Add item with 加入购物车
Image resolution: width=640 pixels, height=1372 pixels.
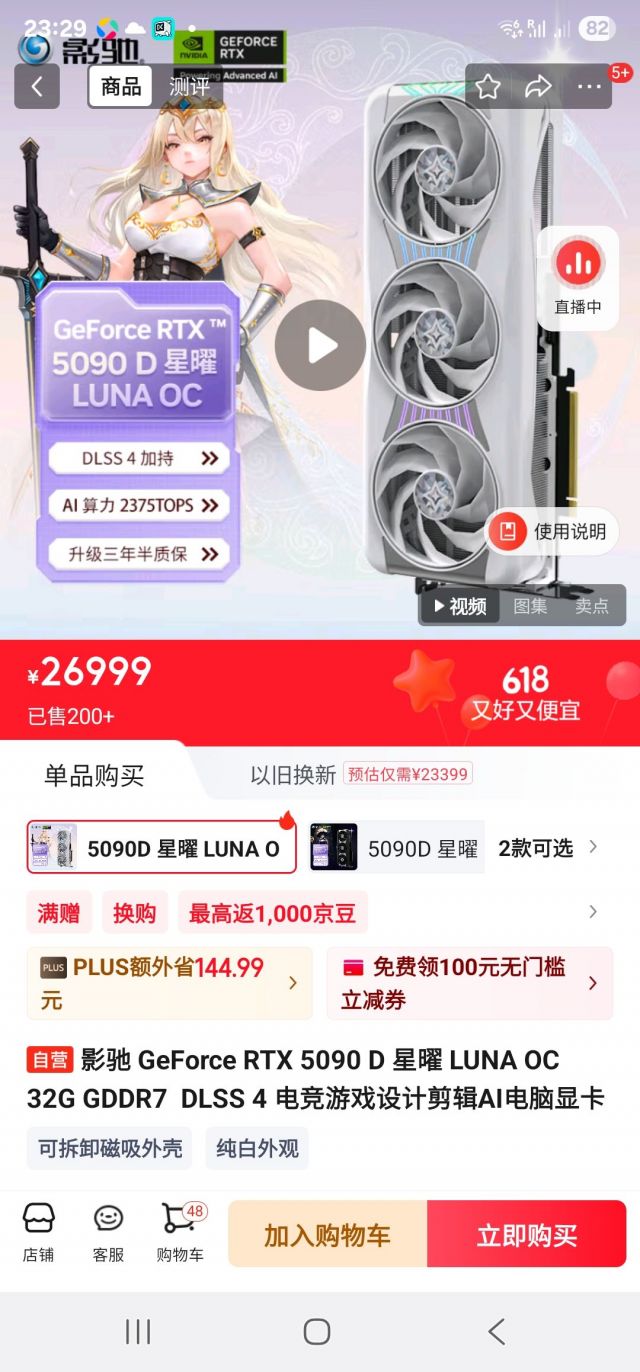(327, 1235)
